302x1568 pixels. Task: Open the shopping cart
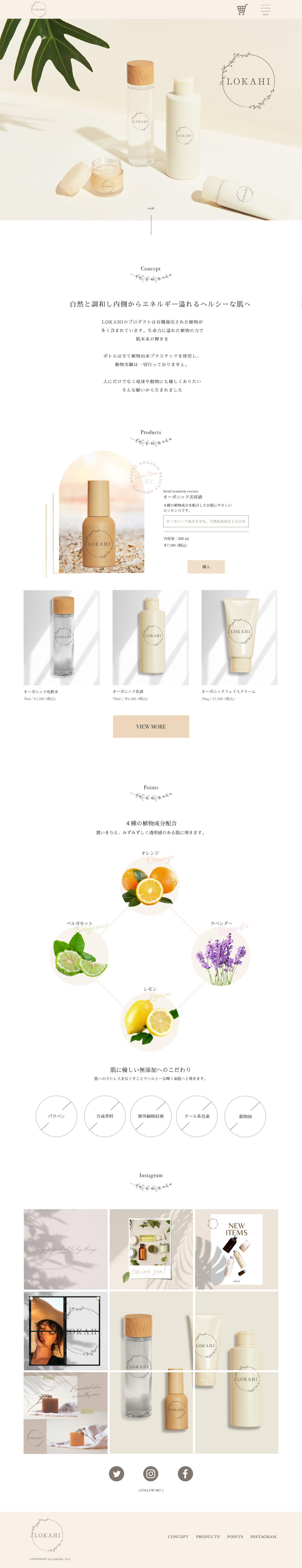(242, 9)
